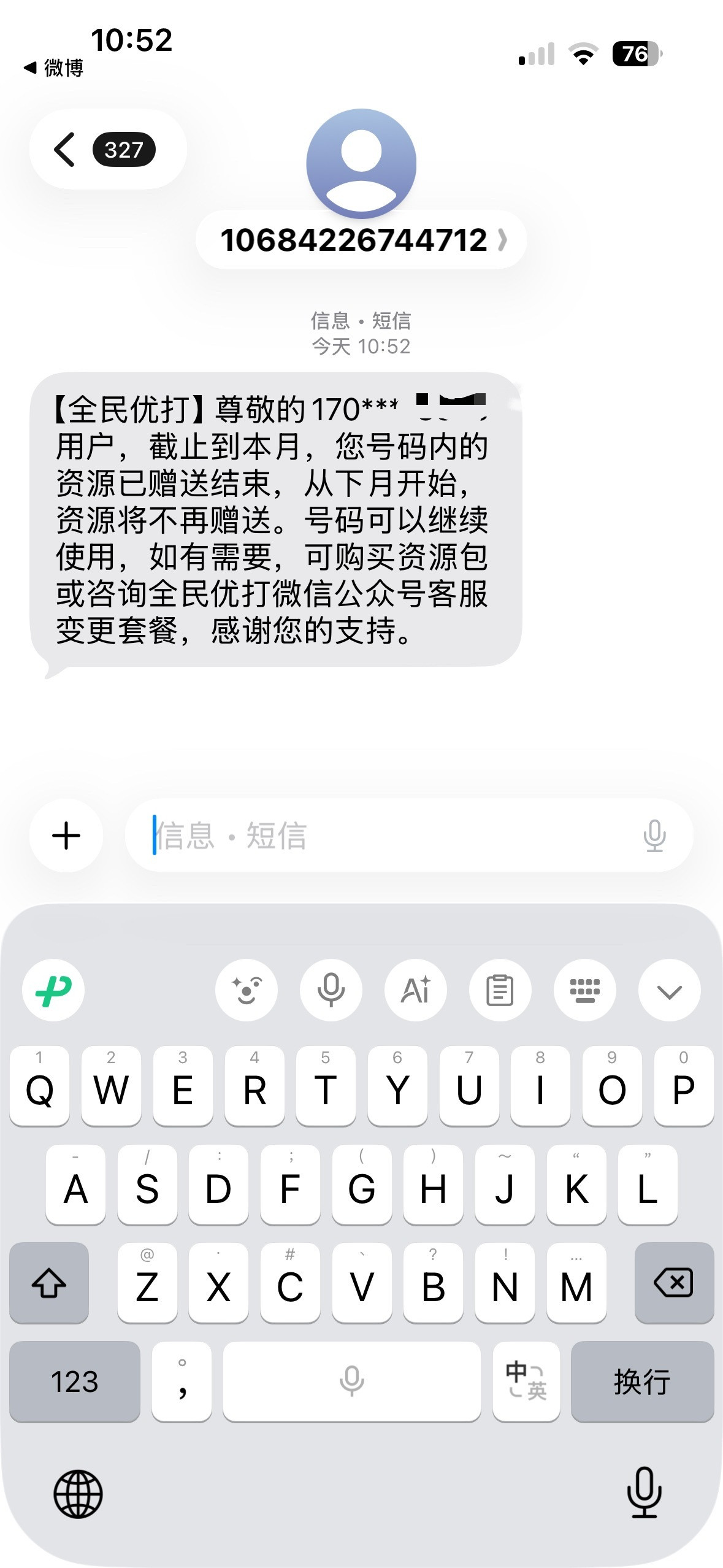
Task: Open the keyboard clipboard panel
Action: click(x=500, y=990)
